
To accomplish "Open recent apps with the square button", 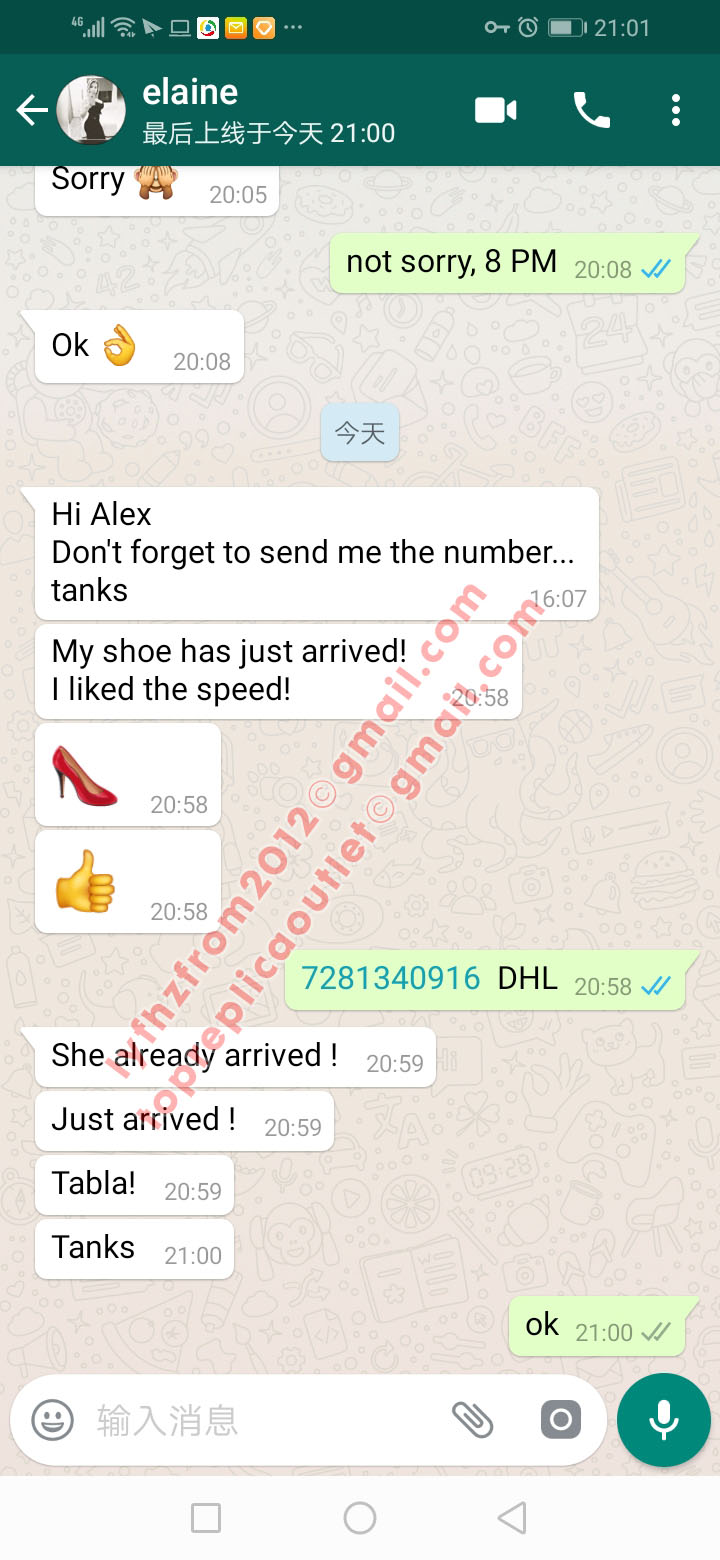I will click(206, 1518).
